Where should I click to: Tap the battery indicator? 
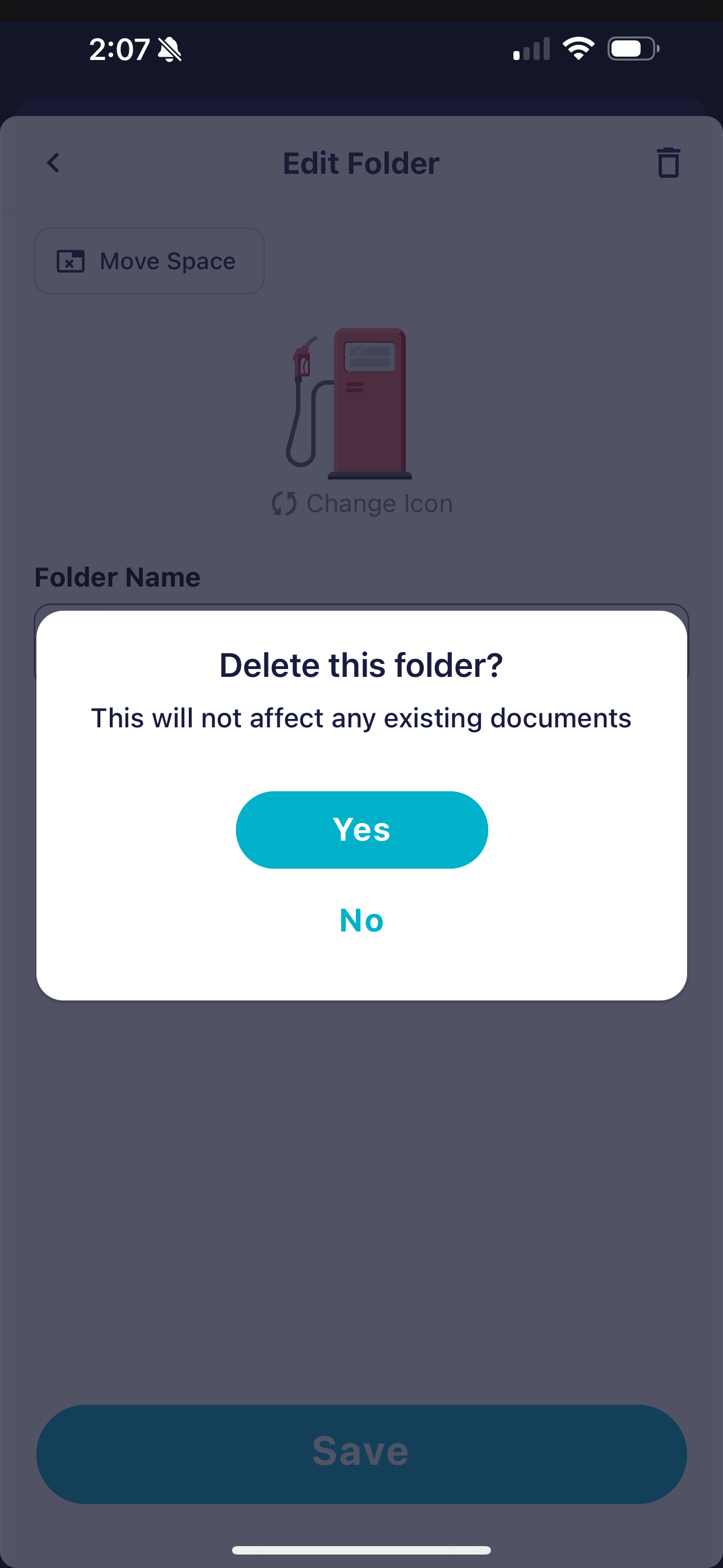(629, 49)
